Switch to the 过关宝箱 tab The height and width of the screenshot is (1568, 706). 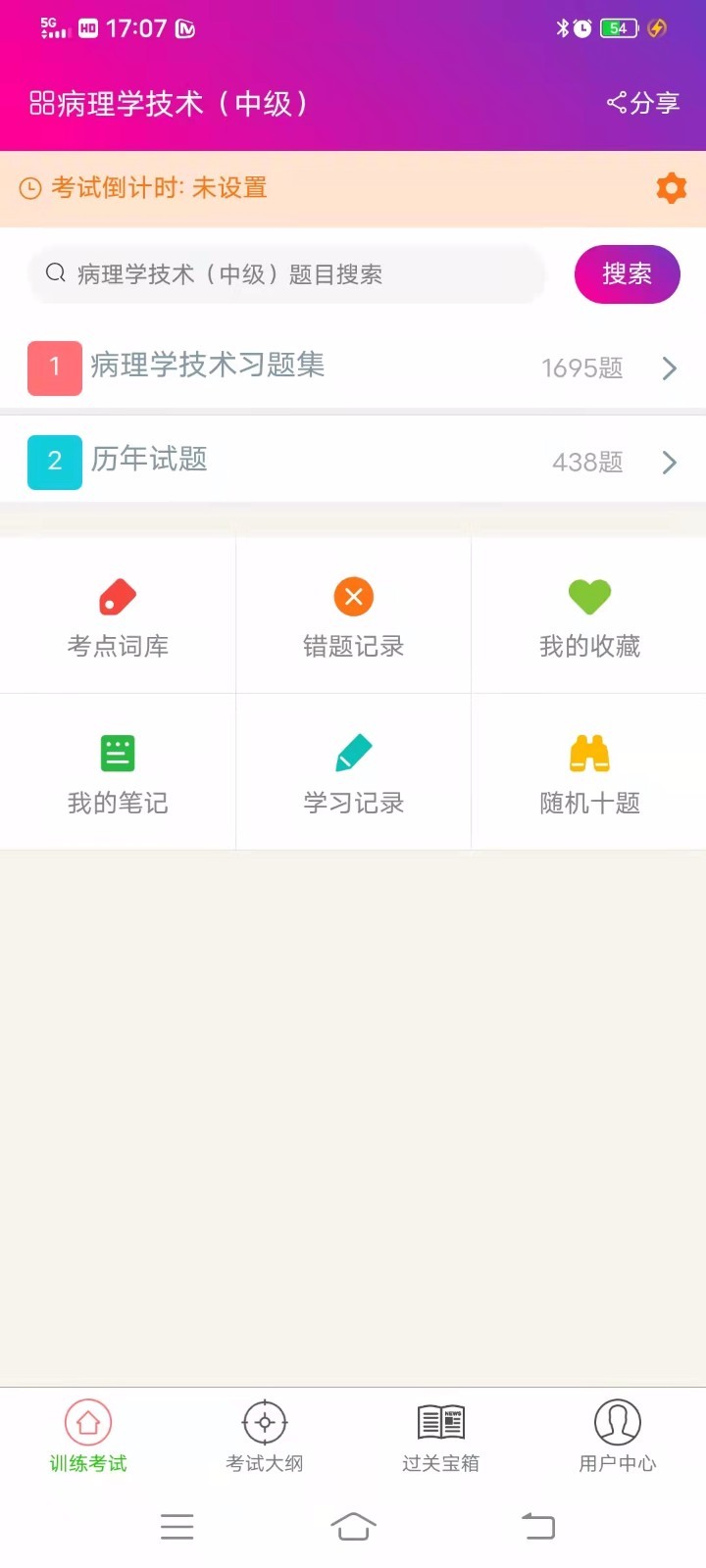click(440, 1436)
